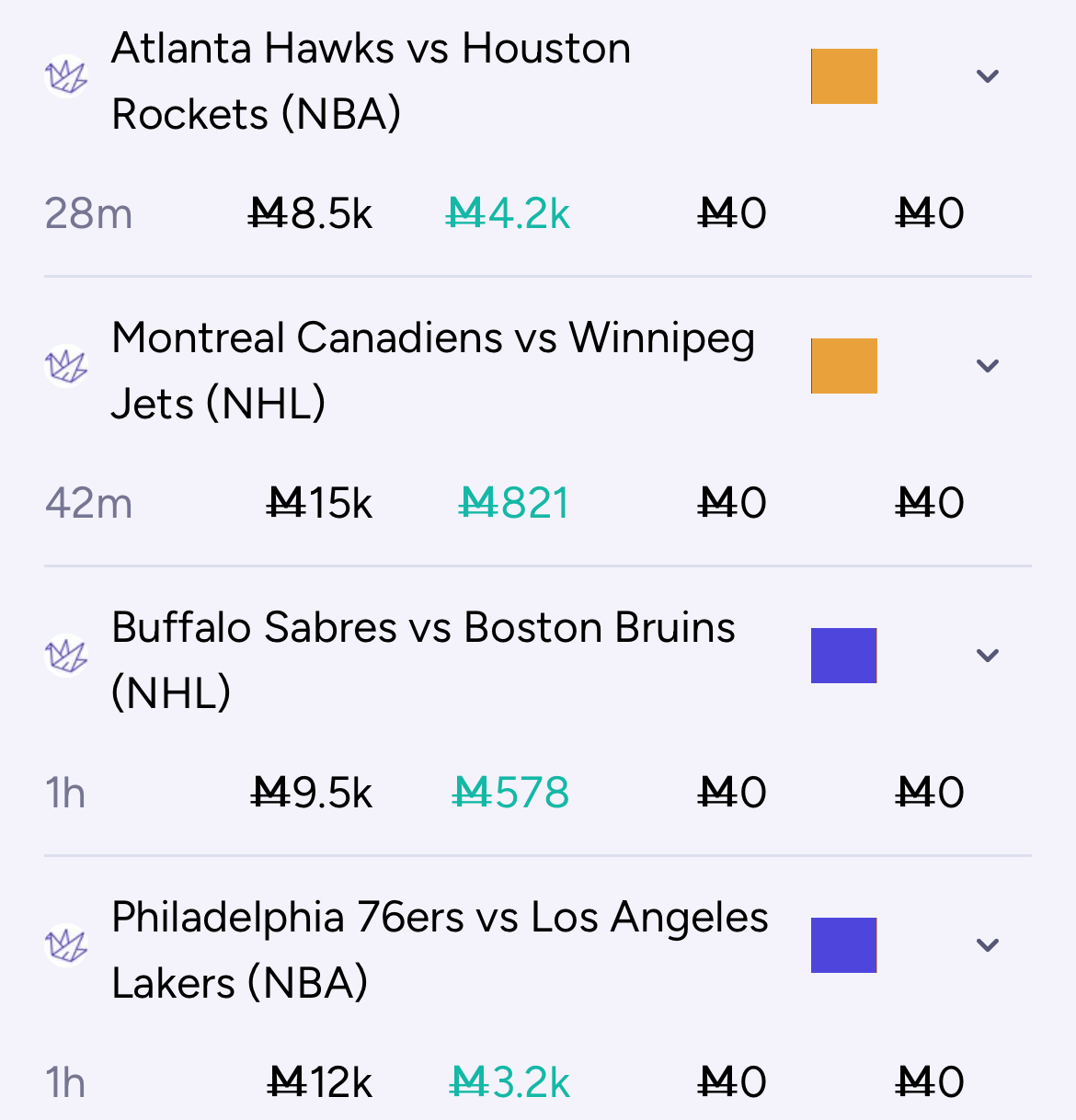The image size is (1076, 1120).
Task: Tap the creator avatar beside Buffalo Sabres market
Action: pos(67,656)
